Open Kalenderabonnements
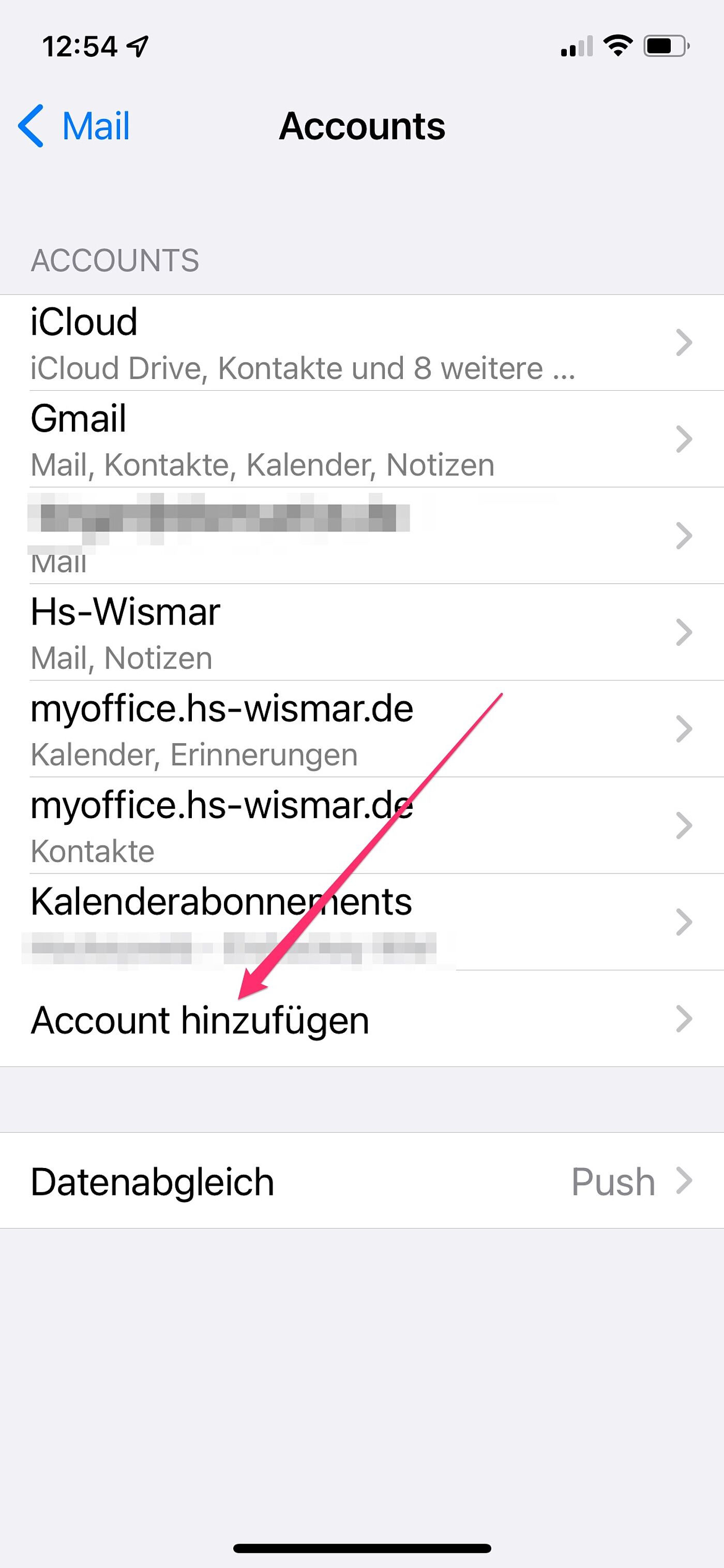The image size is (724, 1568). (362, 922)
